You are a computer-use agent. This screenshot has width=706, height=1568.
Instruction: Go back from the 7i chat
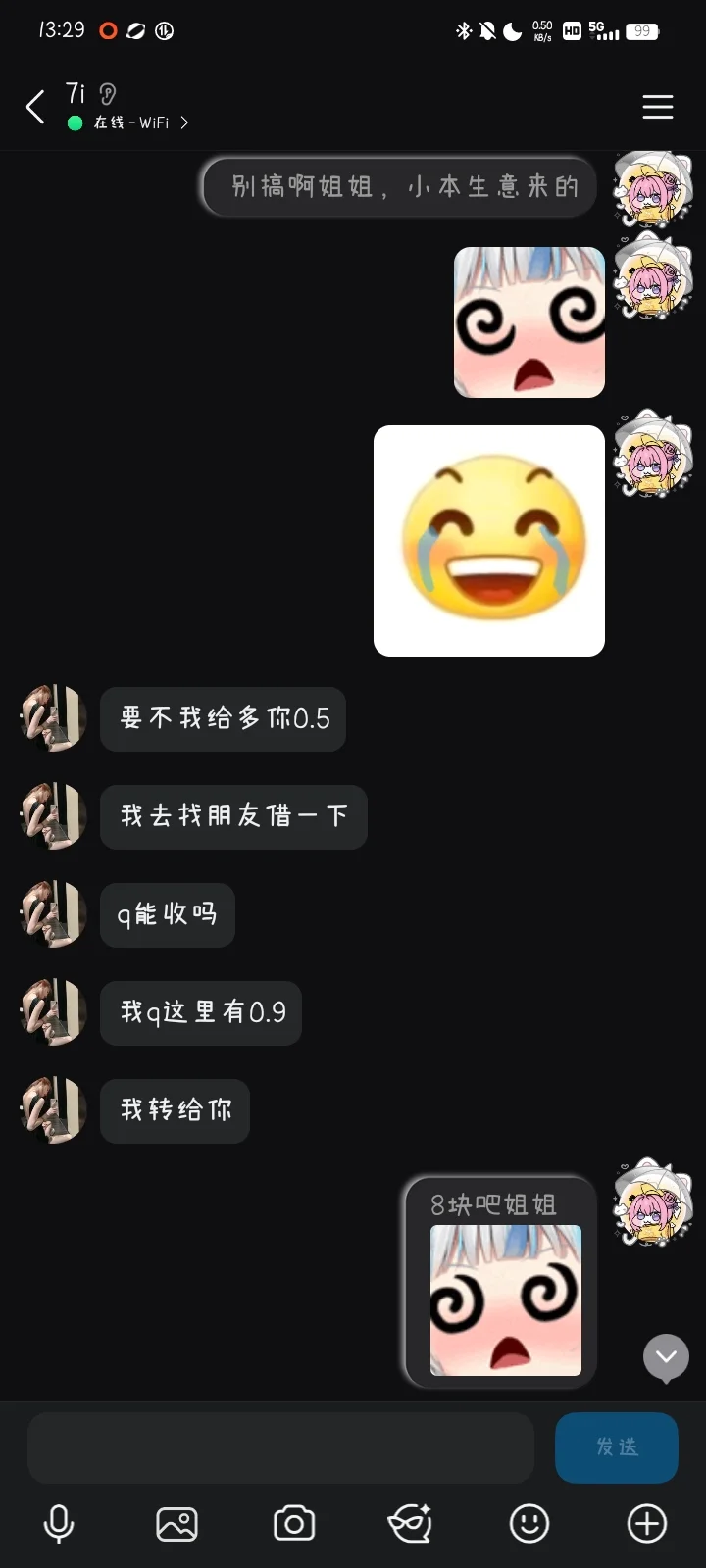pyautogui.click(x=36, y=107)
